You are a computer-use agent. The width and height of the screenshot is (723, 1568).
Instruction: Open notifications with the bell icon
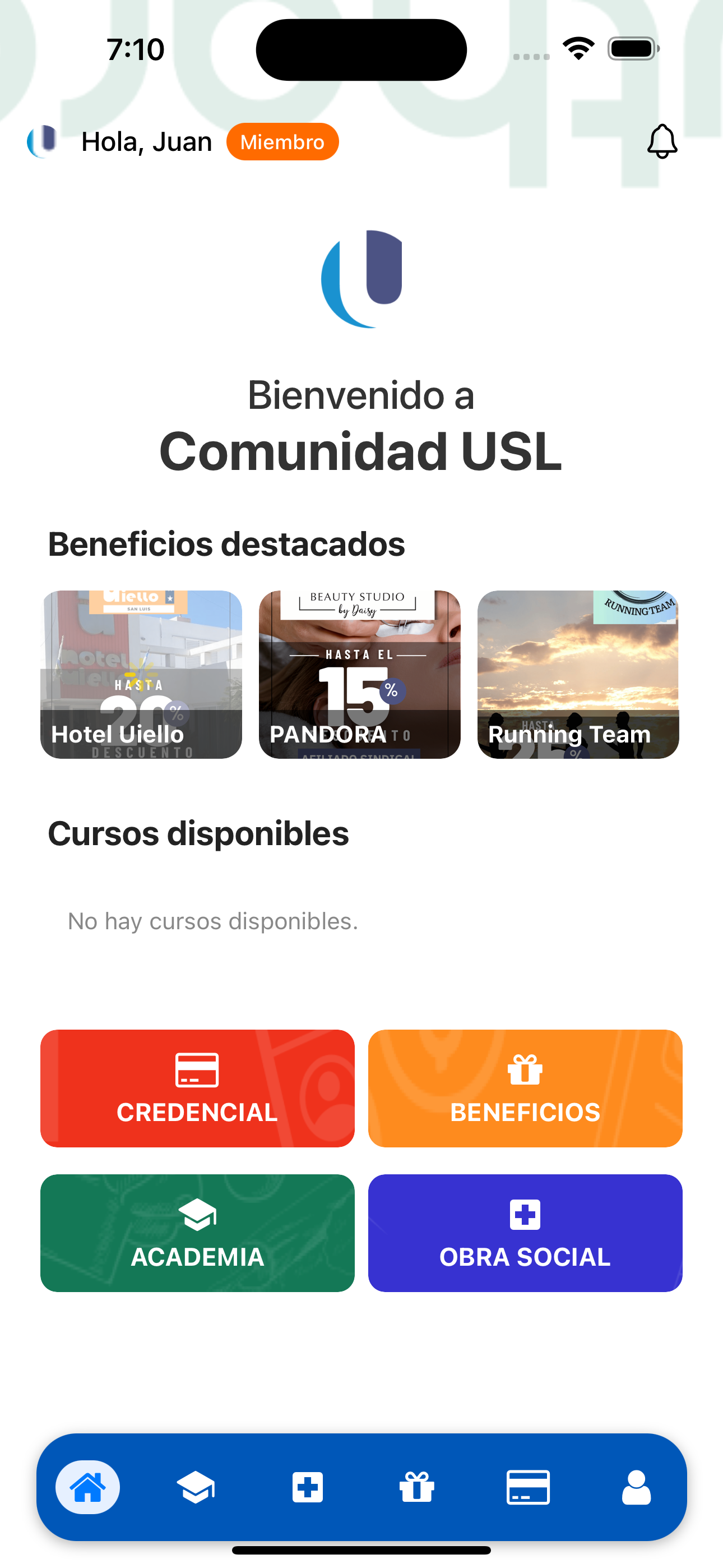[x=662, y=142]
